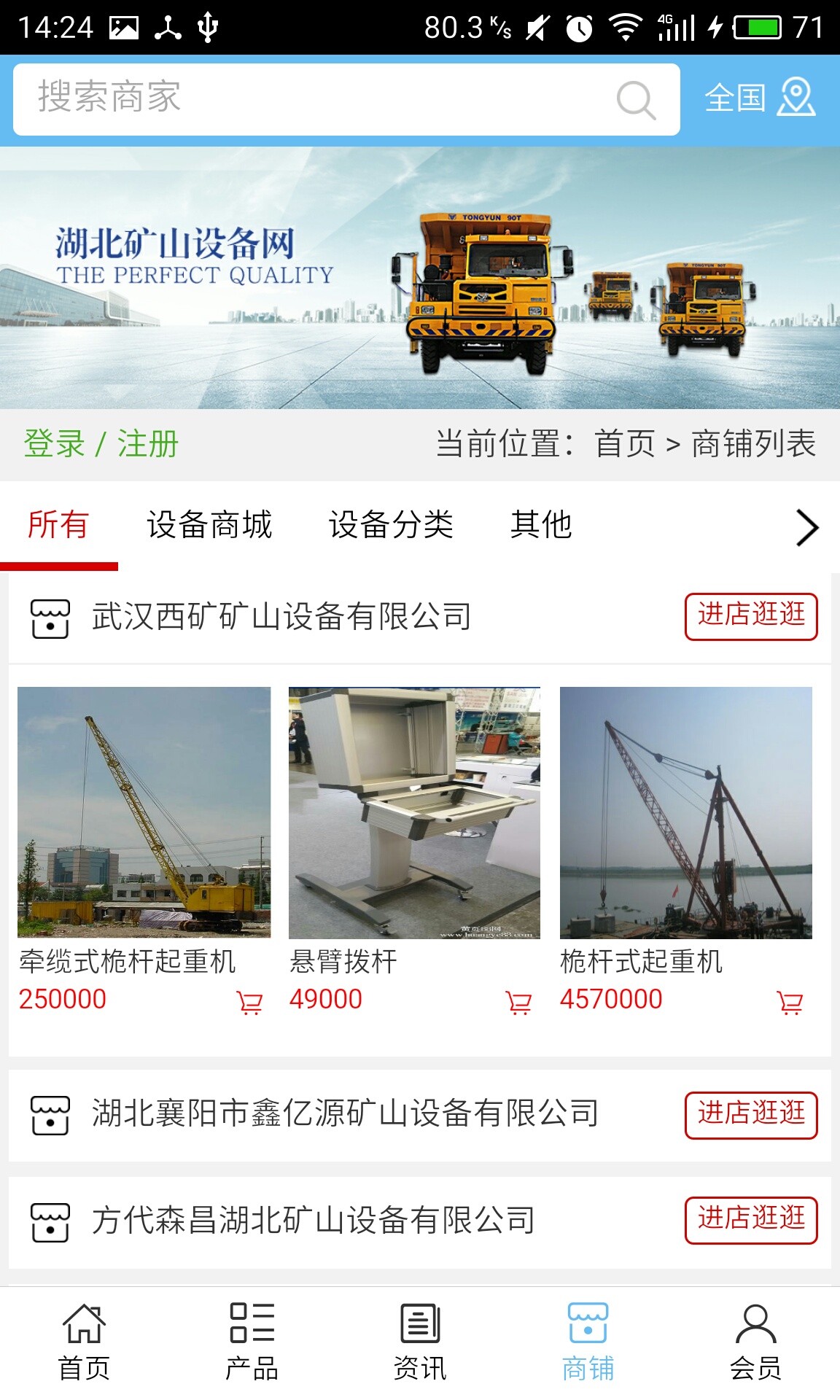Screen dimensions: 840x1400
Task: Switch to the 设备商城 tab
Action: tap(209, 526)
